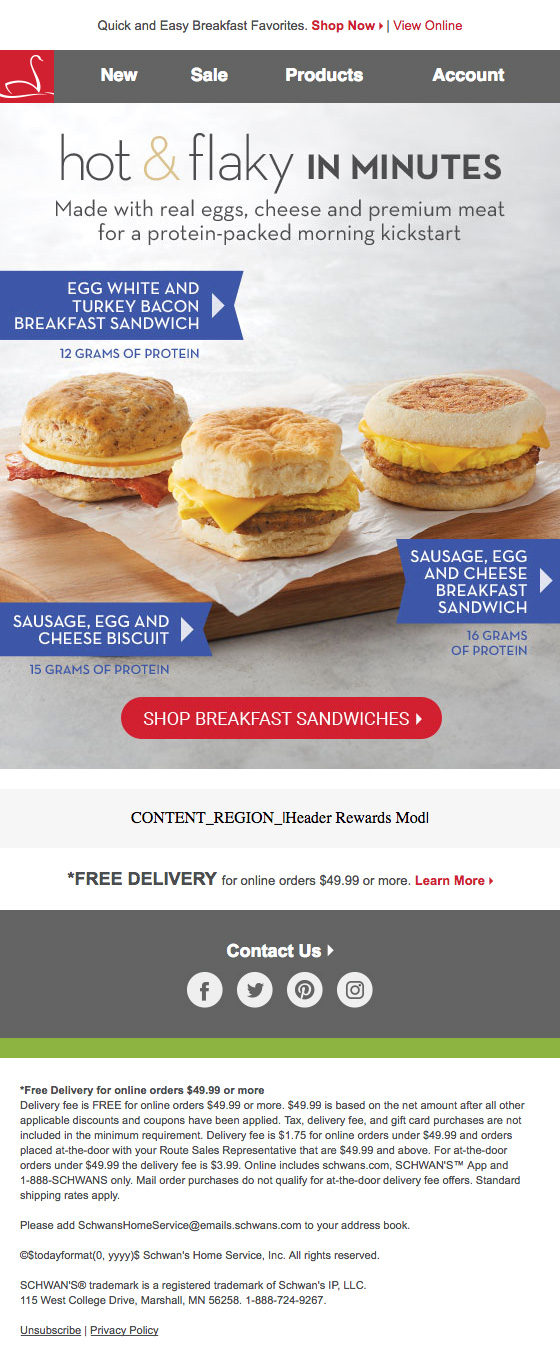Open the Twitter icon

pos(255,990)
